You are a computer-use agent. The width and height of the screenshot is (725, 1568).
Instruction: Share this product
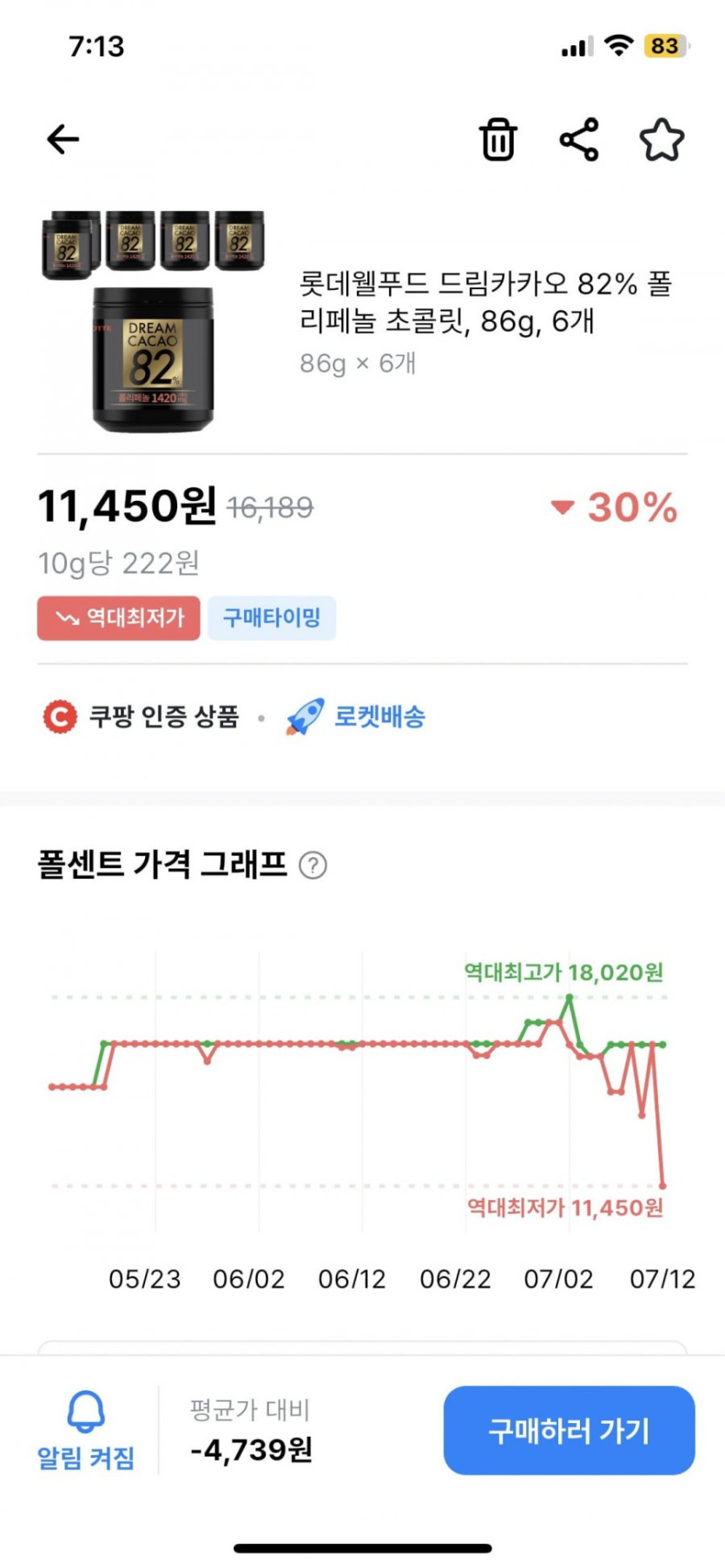pyautogui.click(x=579, y=140)
